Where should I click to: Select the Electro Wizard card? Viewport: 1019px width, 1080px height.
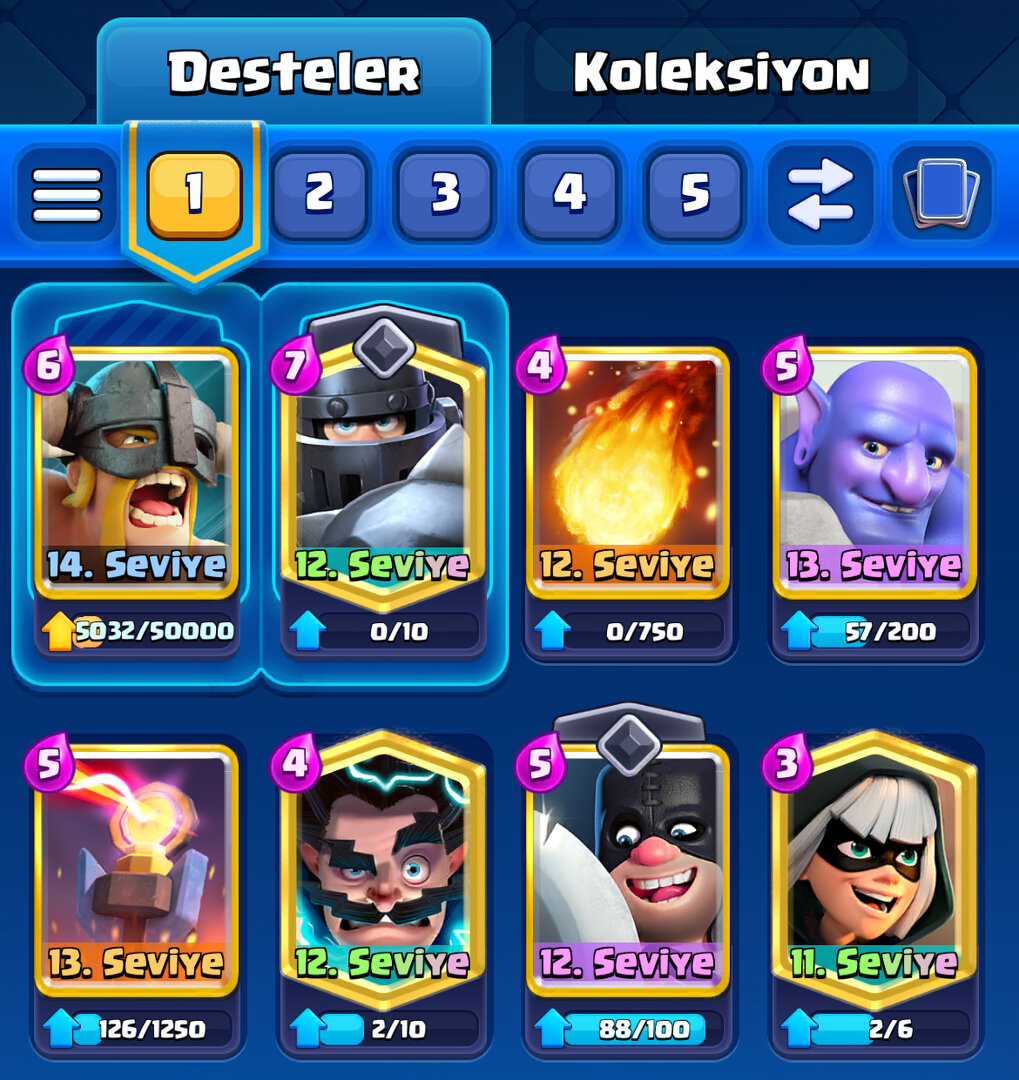click(x=383, y=870)
